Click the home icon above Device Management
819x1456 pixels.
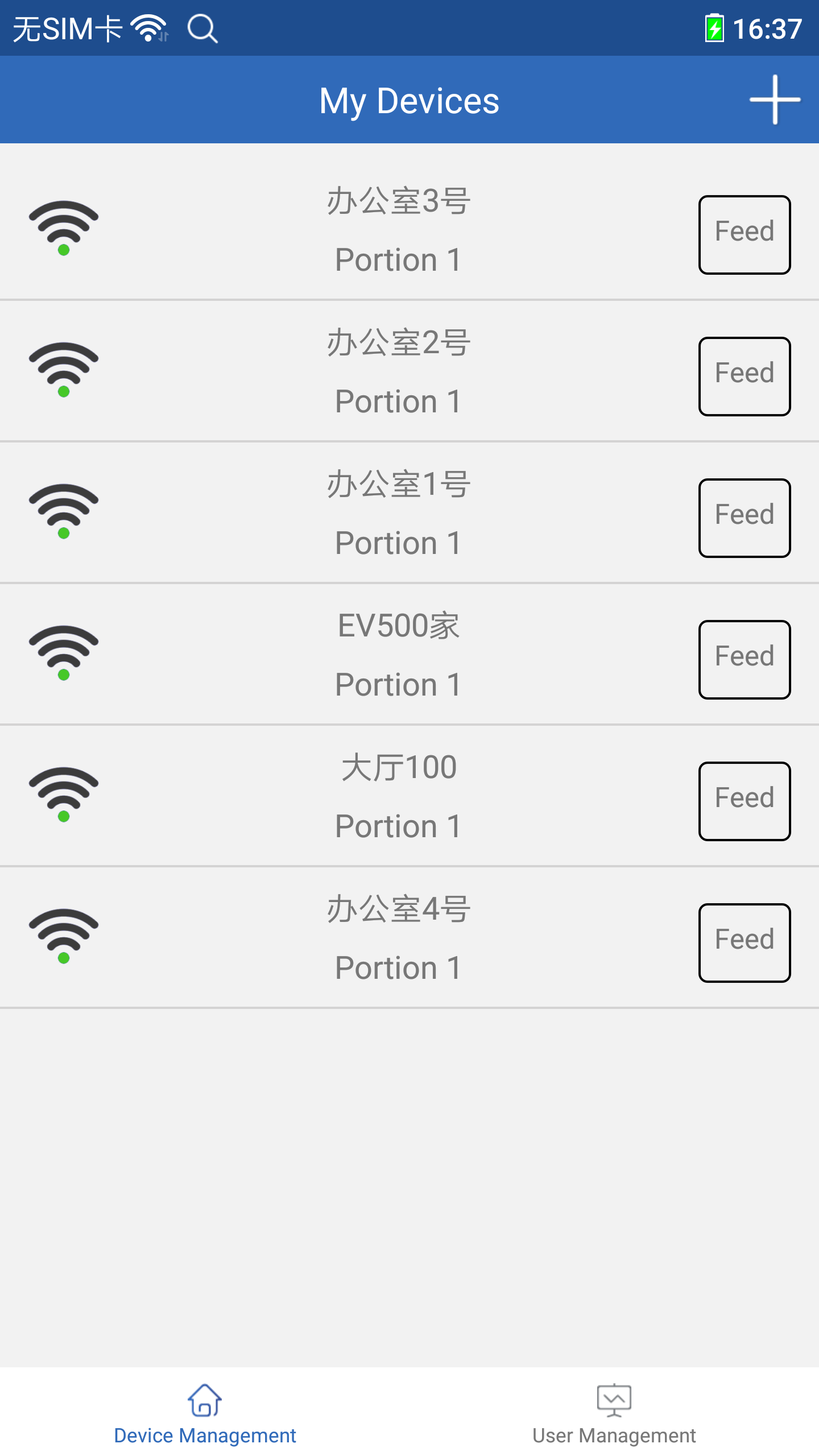click(x=205, y=1399)
